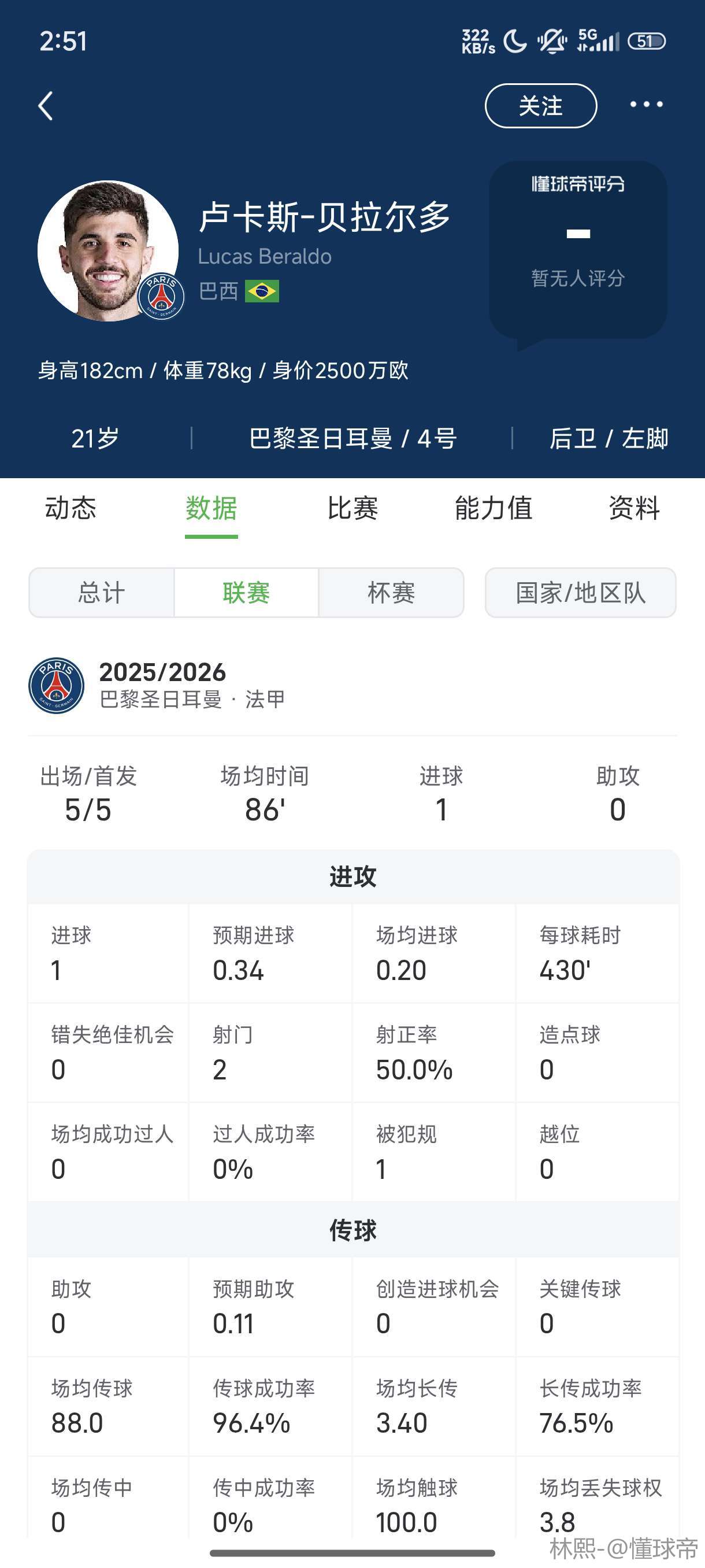Go back using the top-left arrow
Image resolution: width=705 pixels, height=1568 pixels.
(46, 106)
